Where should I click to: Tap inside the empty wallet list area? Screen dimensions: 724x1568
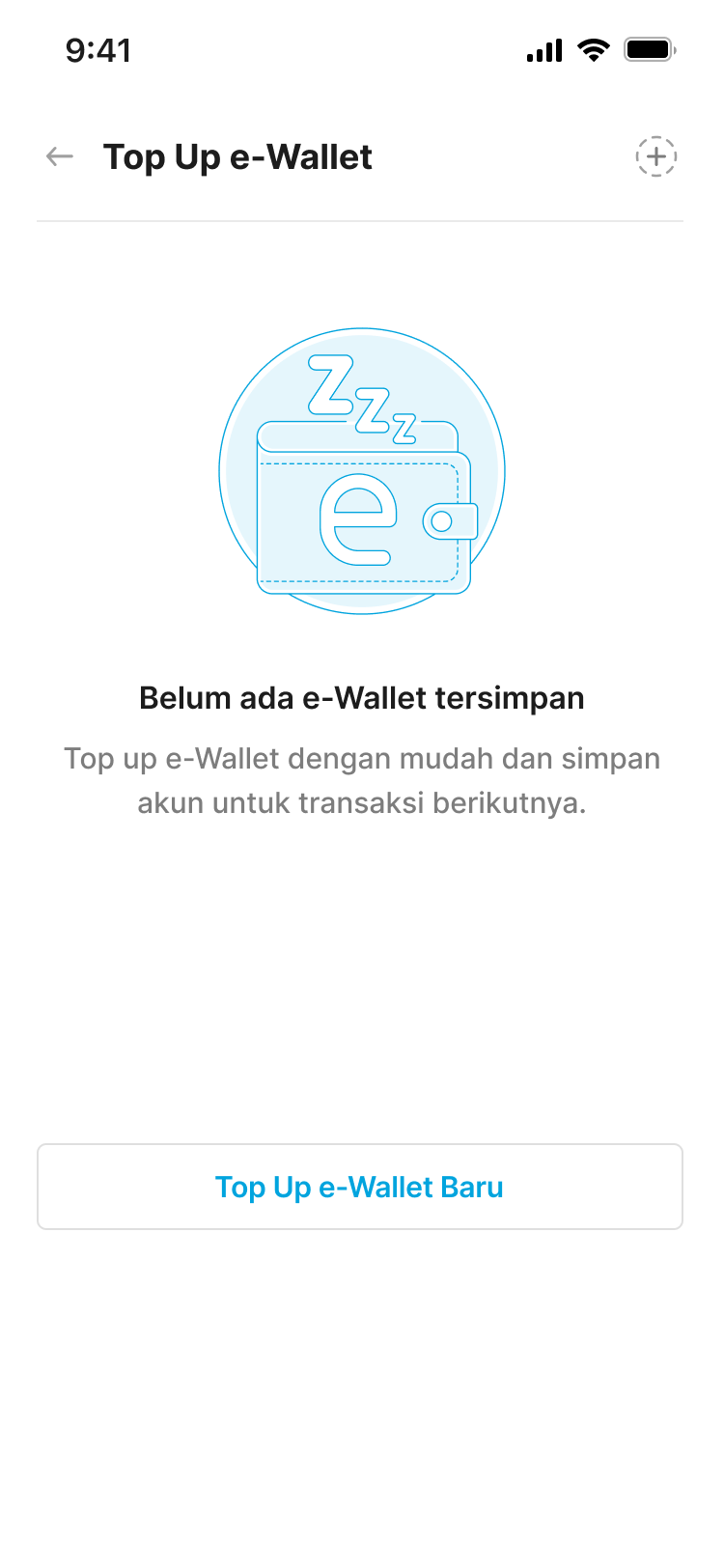click(362, 966)
